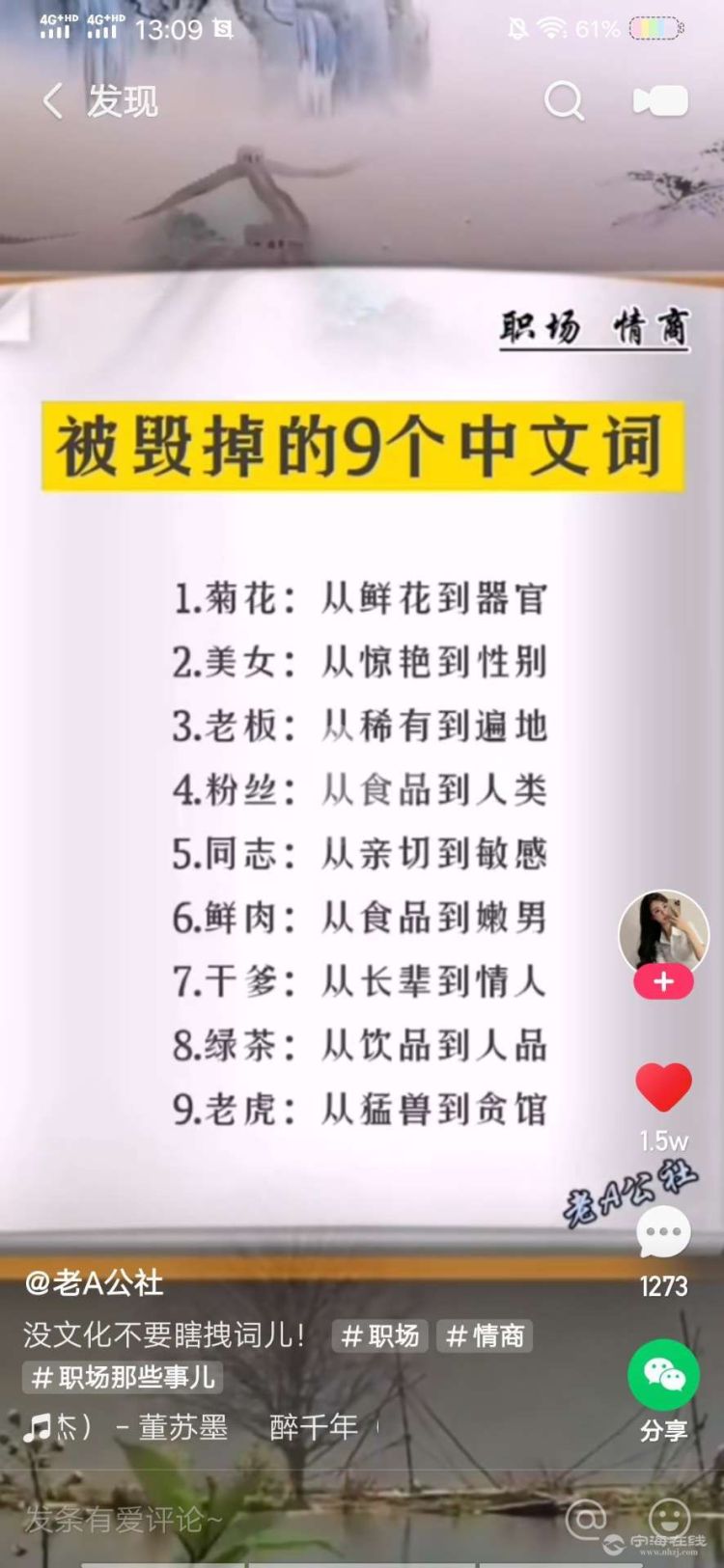Mention someone with the @ icon

586,1519
